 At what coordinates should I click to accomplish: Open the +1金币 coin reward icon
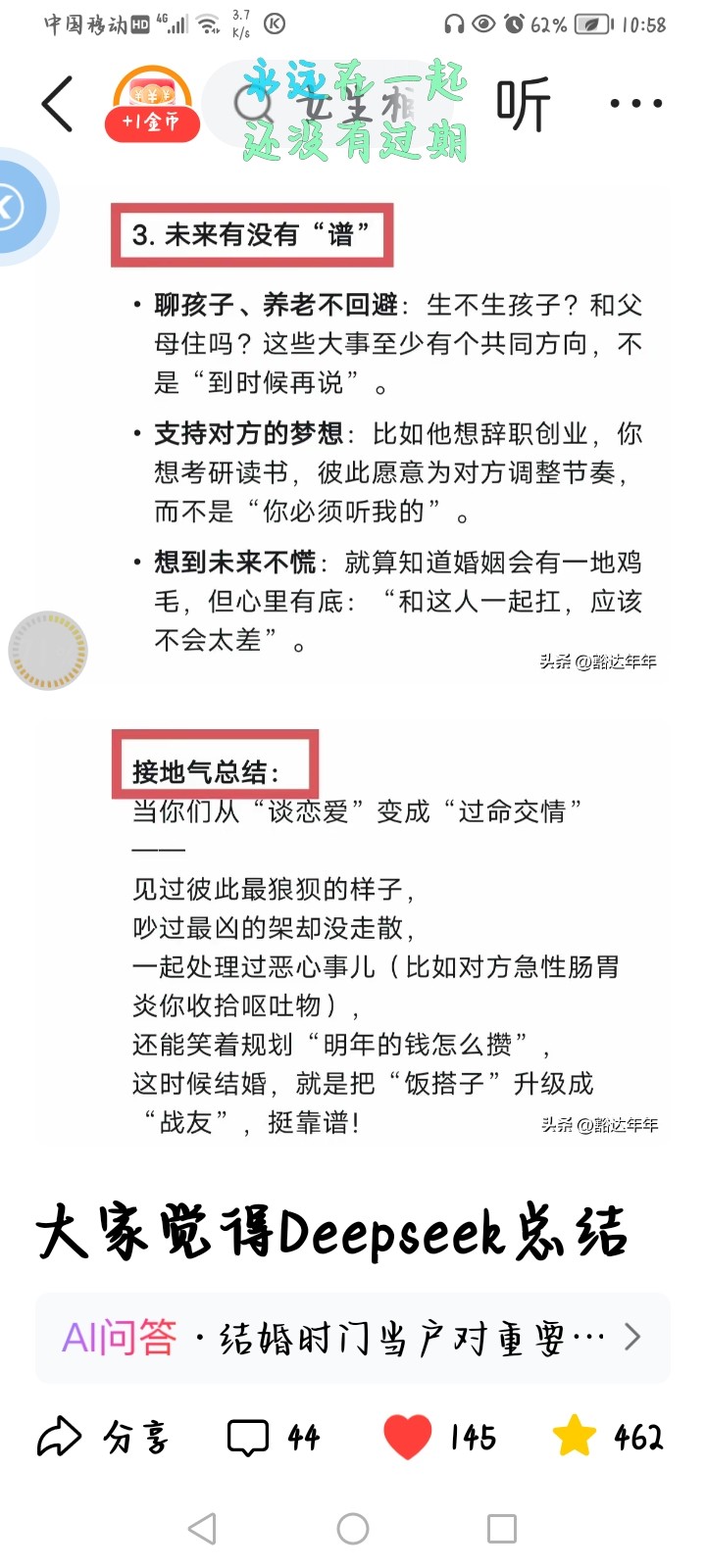[152, 104]
